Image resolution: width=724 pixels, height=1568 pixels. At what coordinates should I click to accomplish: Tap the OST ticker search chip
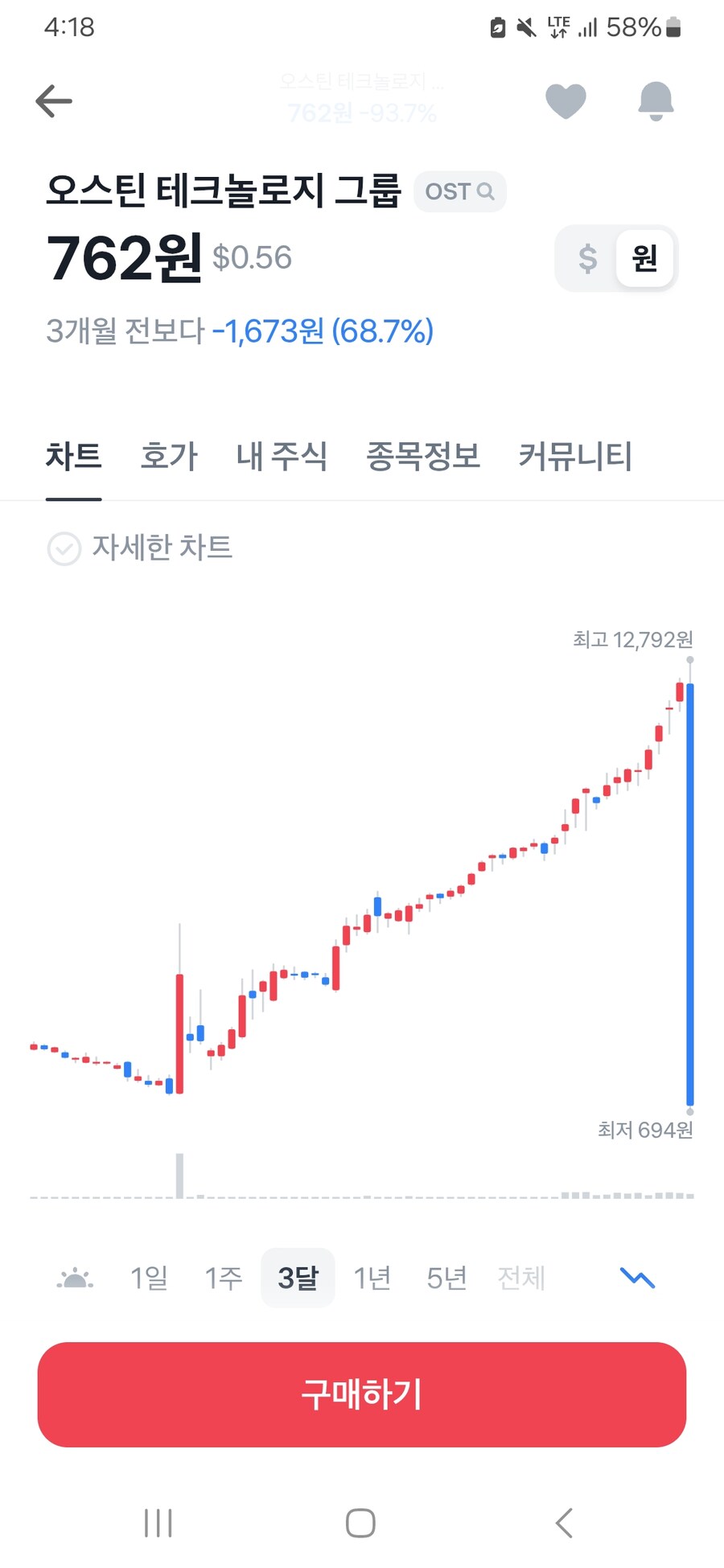[x=459, y=191]
